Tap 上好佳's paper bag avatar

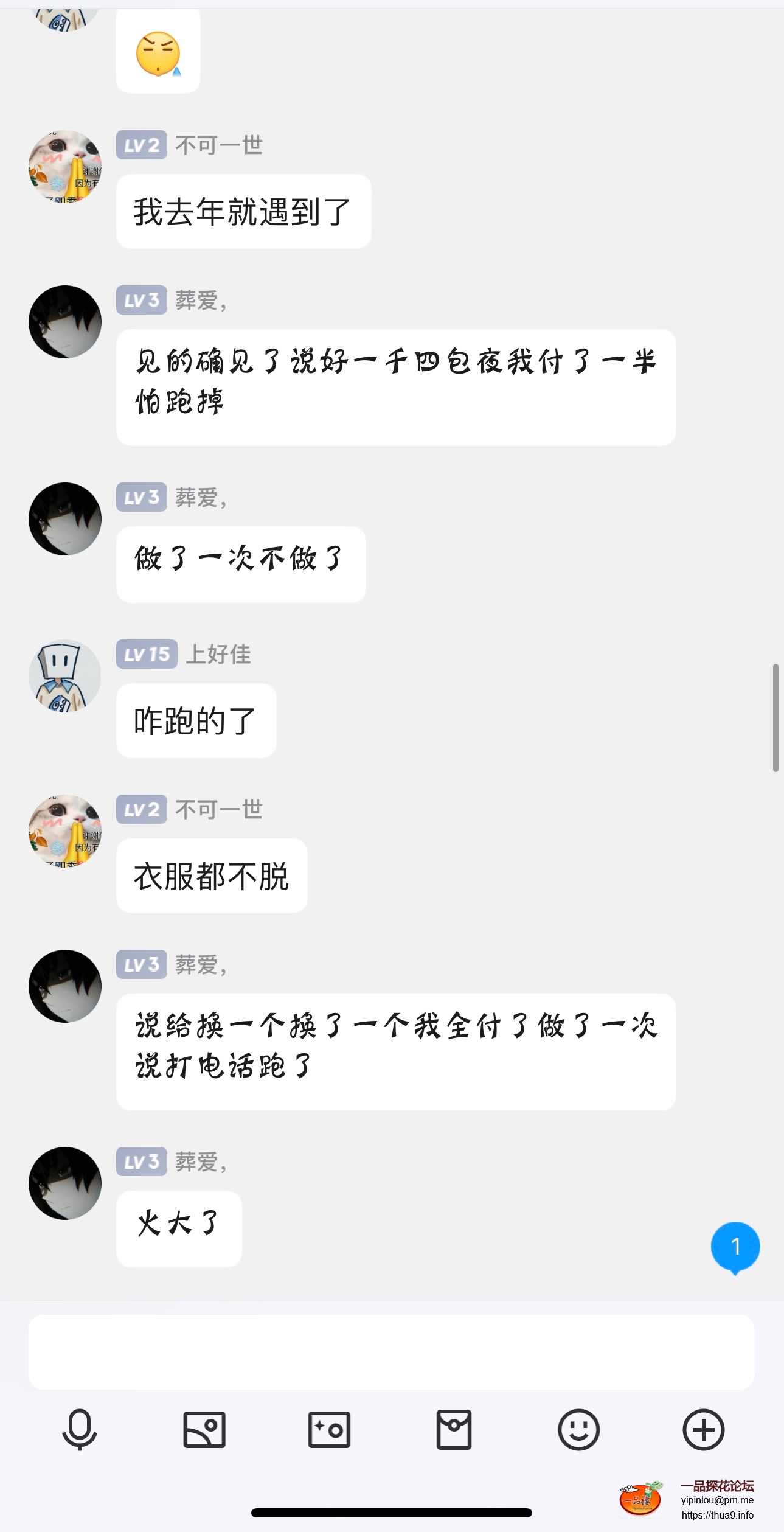click(x=64, y=675)
